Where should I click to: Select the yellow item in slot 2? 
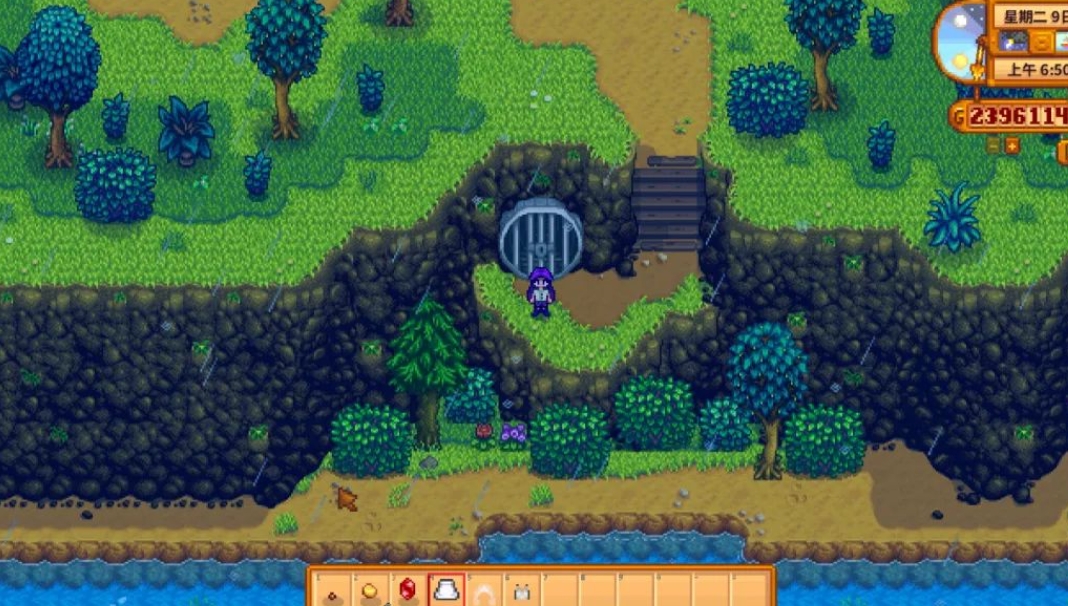click(368, 591)
